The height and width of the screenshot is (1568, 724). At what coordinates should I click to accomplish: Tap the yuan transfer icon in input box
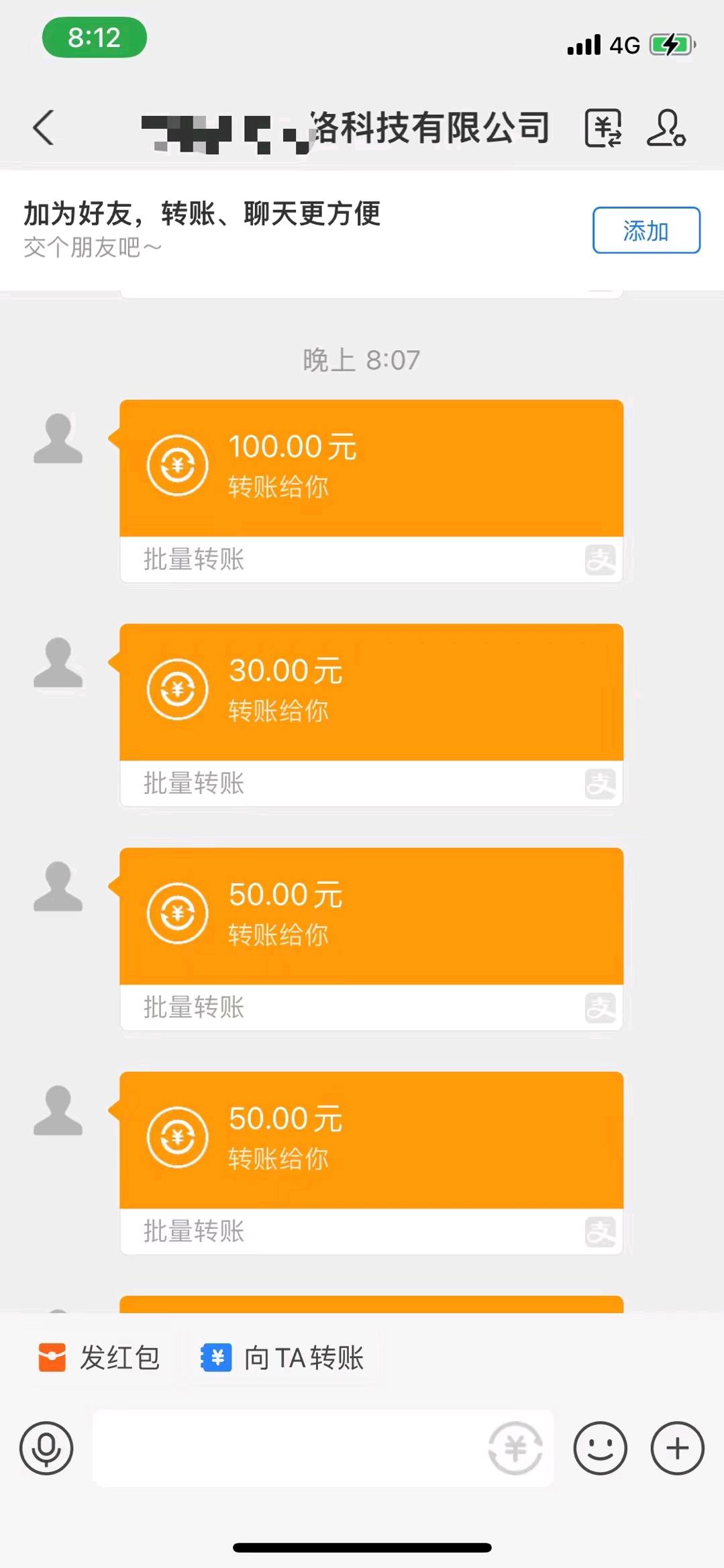point(515,1448)
